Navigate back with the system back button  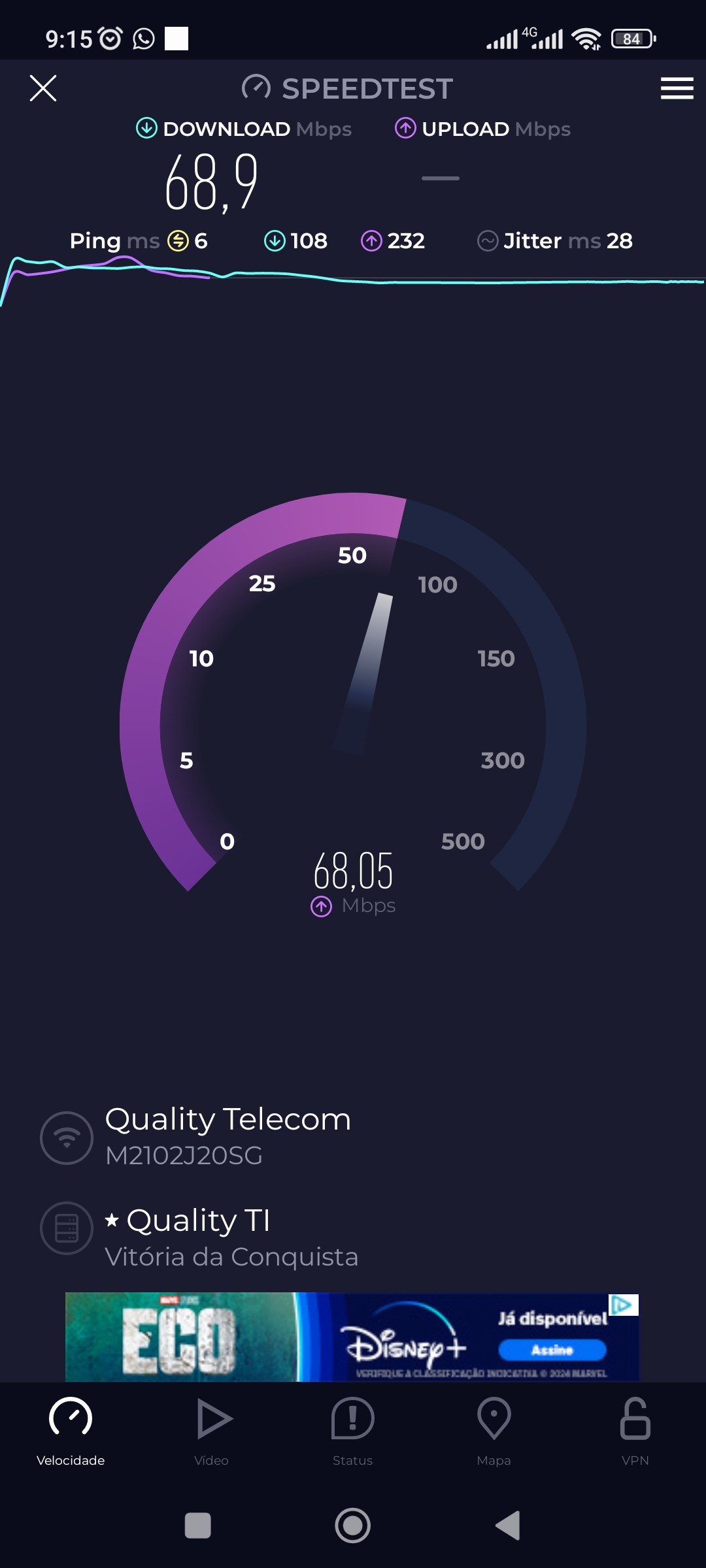(x=508, y=1526)
